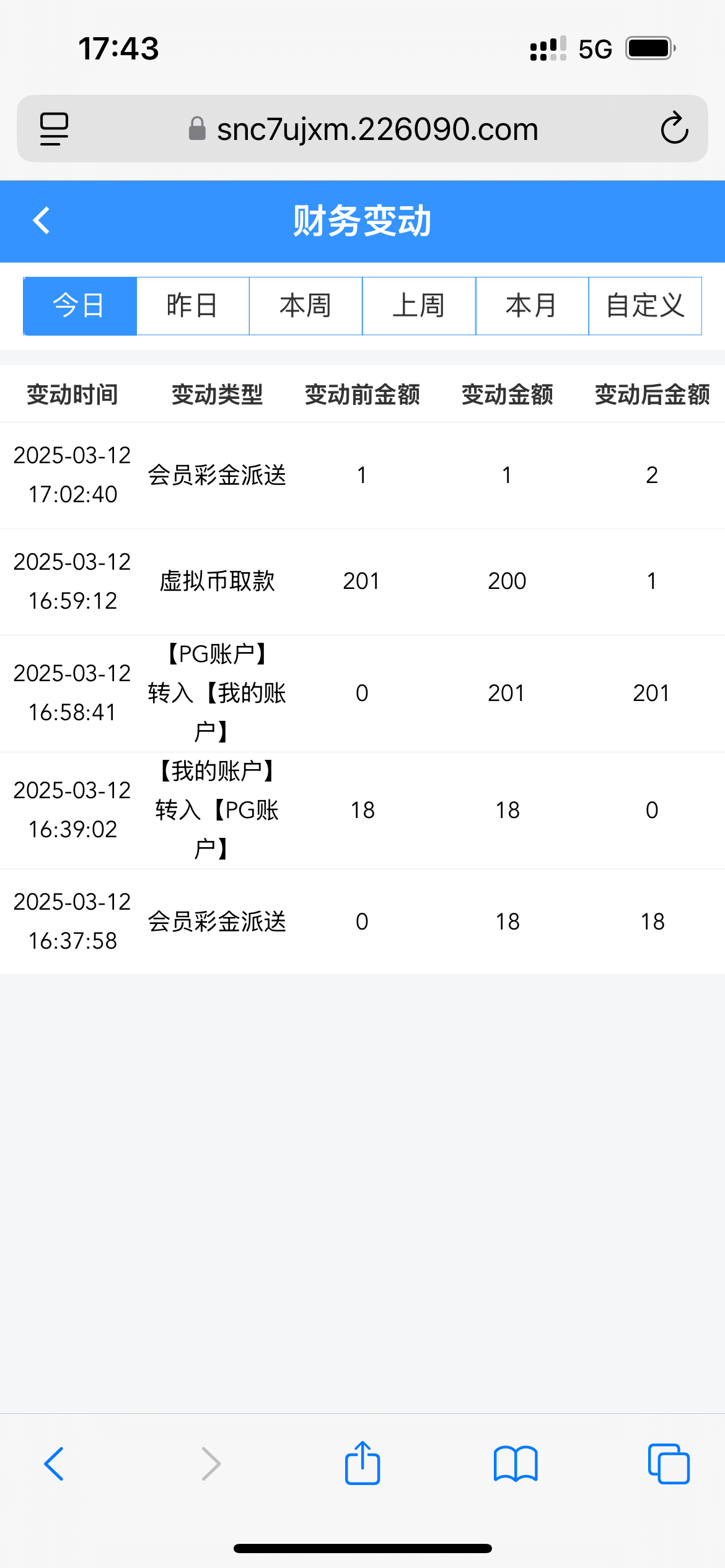
Task: Switch to the 本月 tab
Action: pyautogui.click(x=532, y=306)
